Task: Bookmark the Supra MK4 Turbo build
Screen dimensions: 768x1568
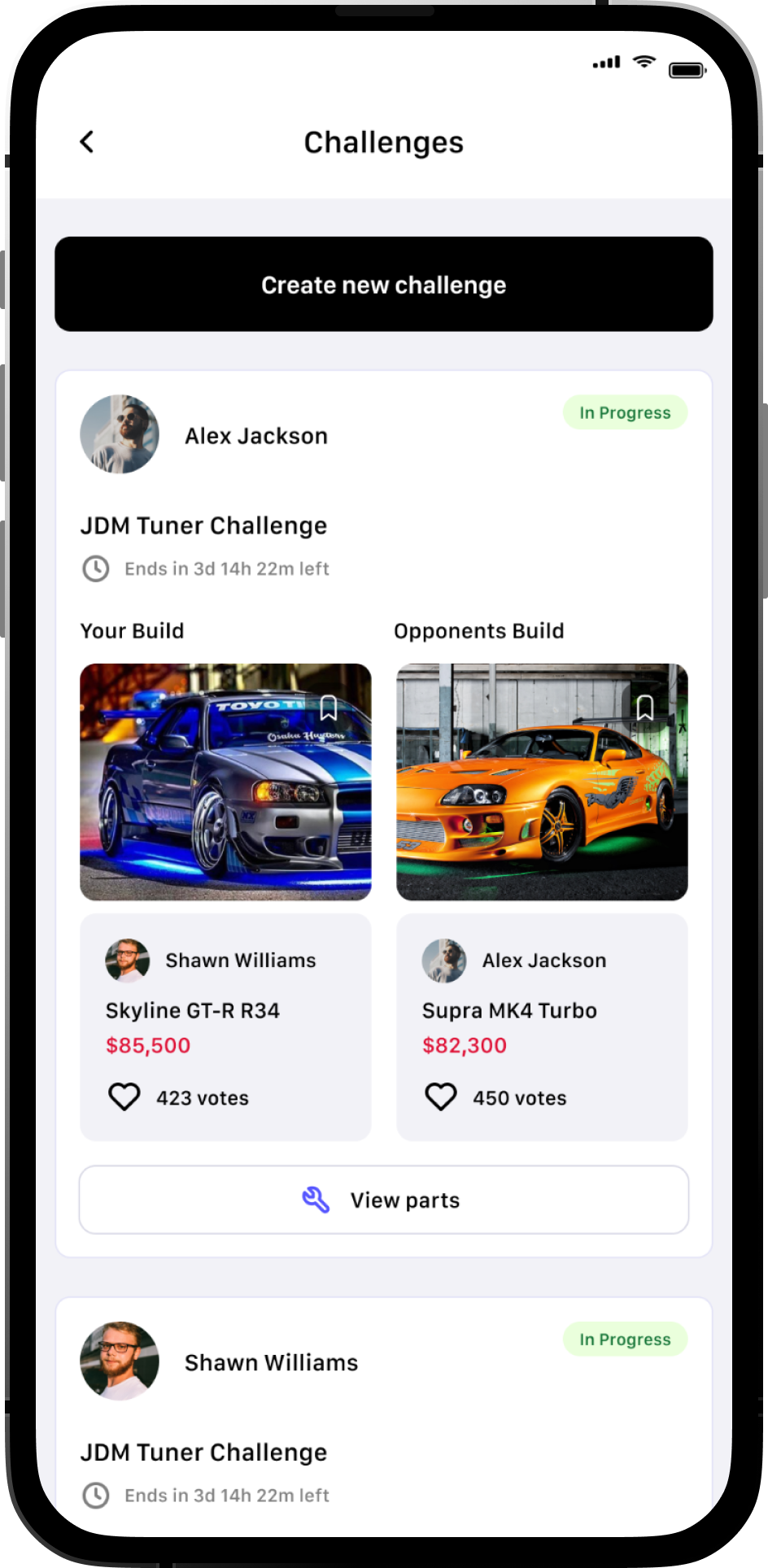Action: click(x=644, y=708)
